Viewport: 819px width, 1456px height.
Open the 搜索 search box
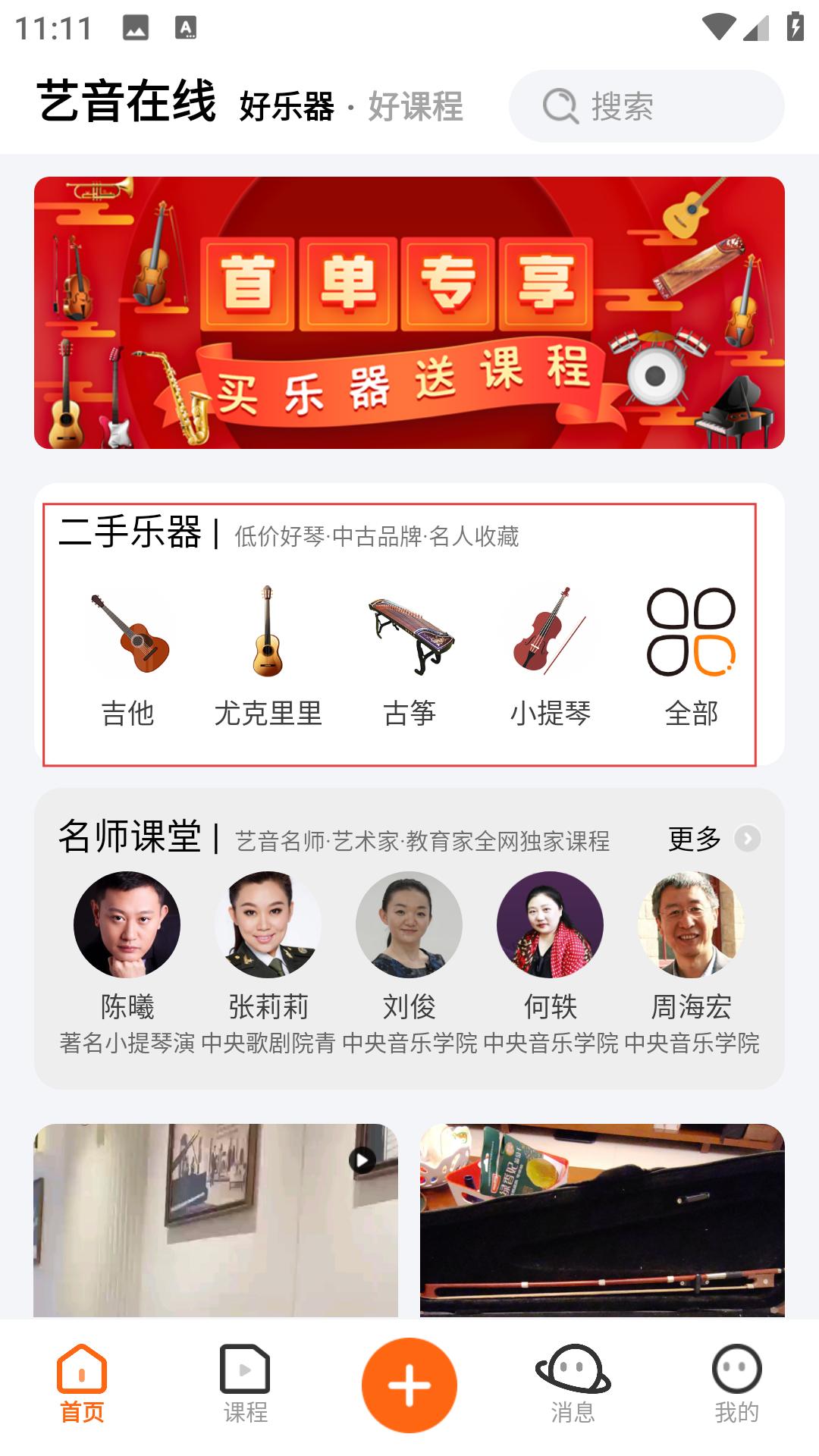646,106
